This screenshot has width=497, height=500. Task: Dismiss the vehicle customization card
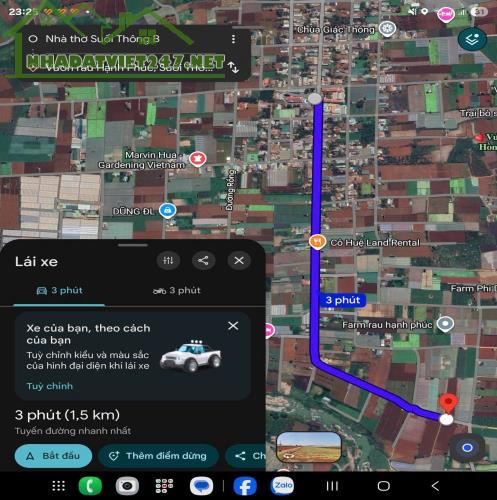(x=233, y=326)
